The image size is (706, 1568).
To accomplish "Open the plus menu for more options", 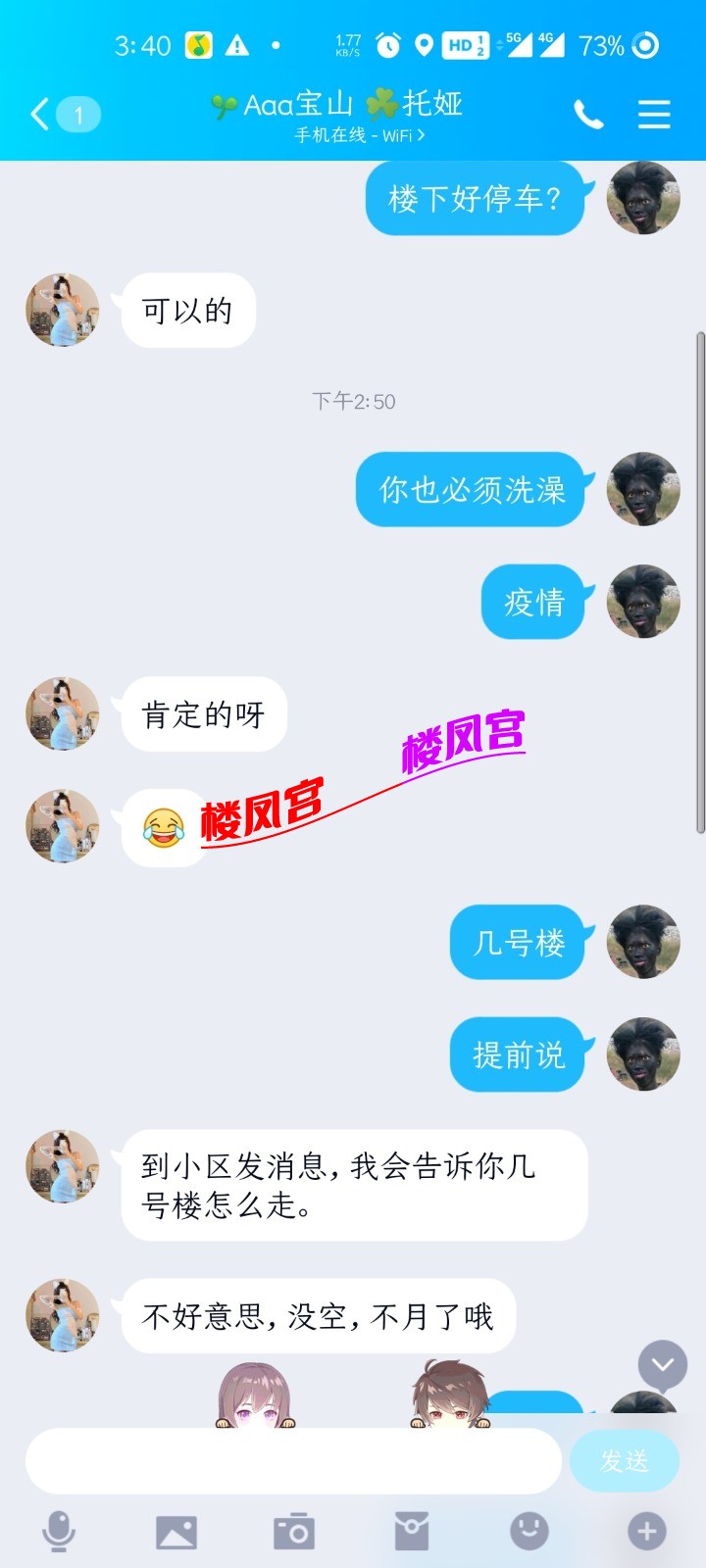I will (647, 1531).
